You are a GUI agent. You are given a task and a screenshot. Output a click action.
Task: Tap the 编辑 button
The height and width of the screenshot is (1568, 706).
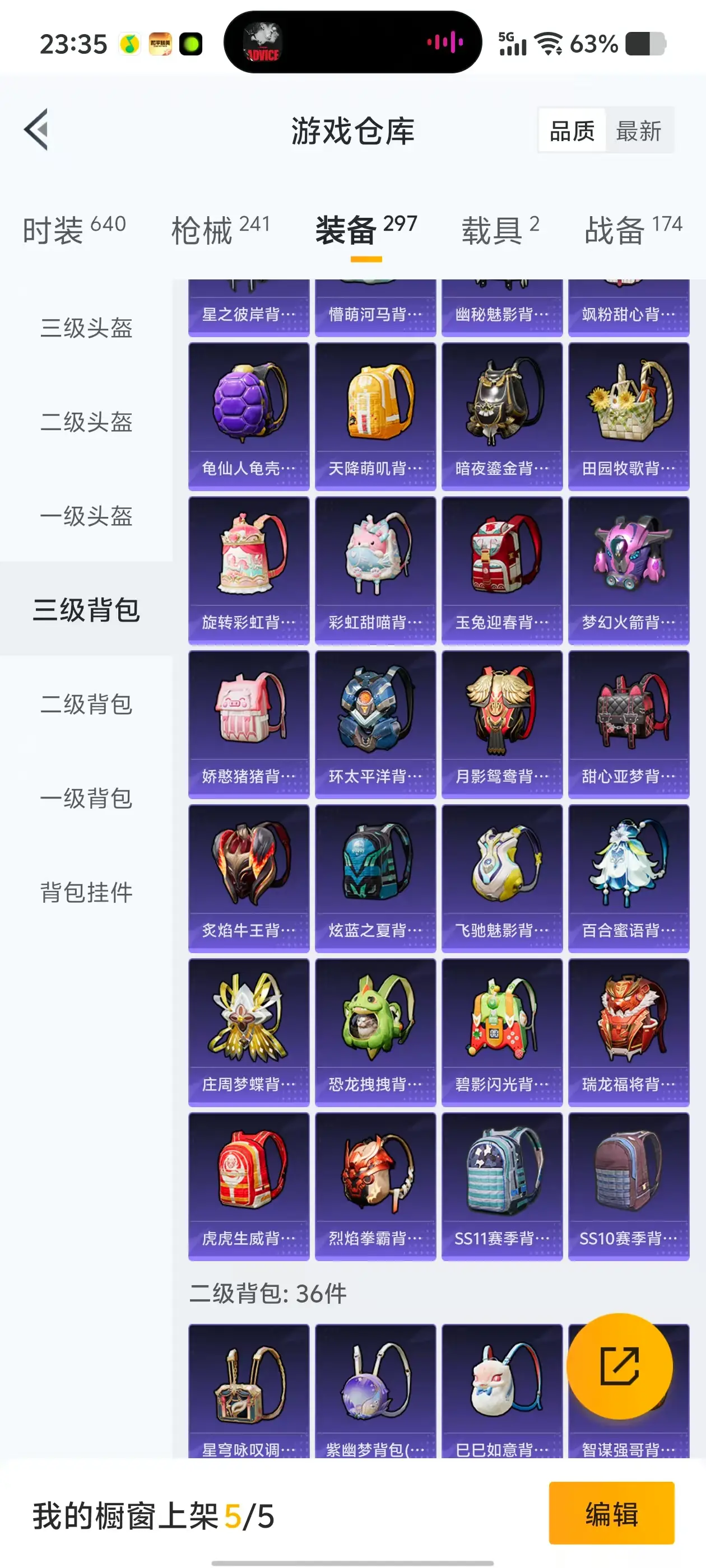(x=611, y=1513)
